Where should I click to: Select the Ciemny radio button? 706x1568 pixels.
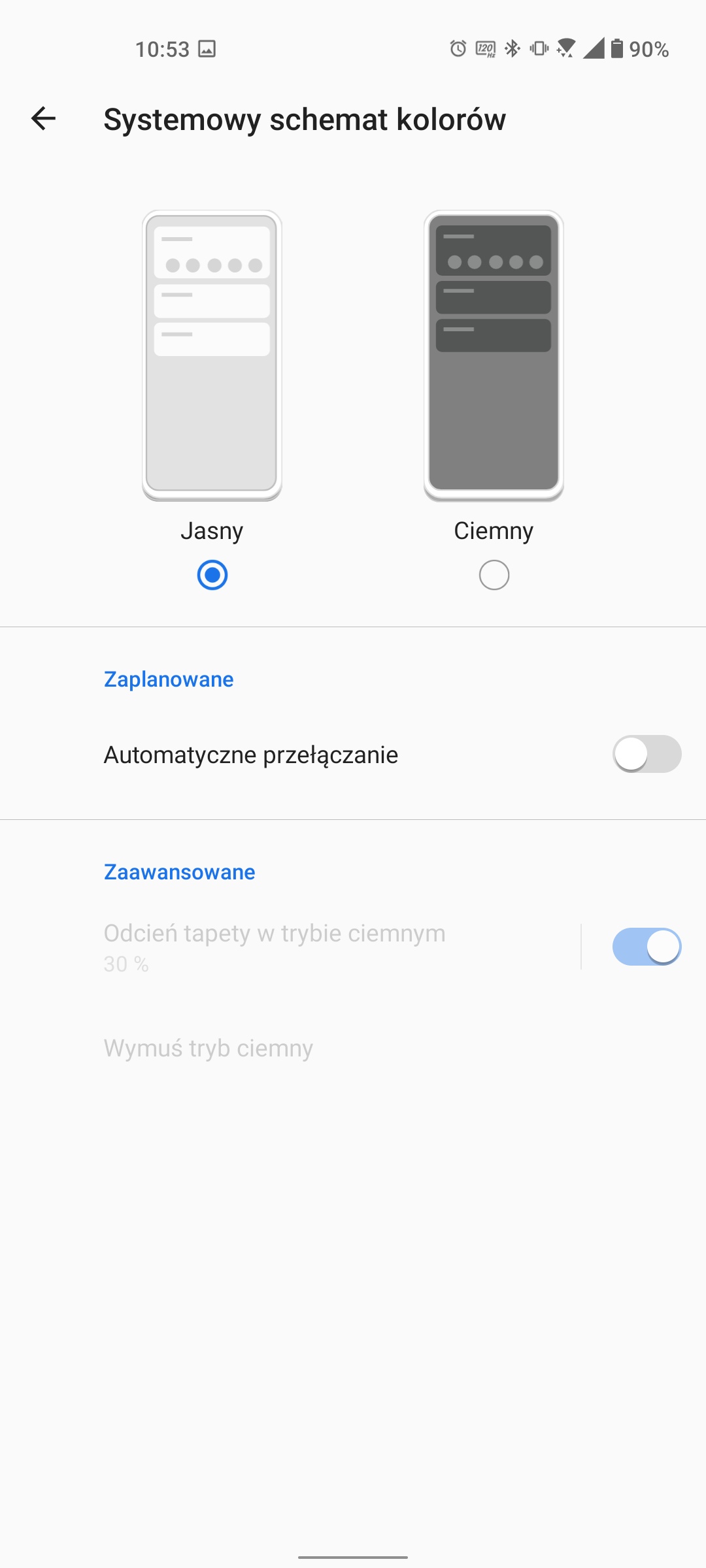tap(494, 575)
